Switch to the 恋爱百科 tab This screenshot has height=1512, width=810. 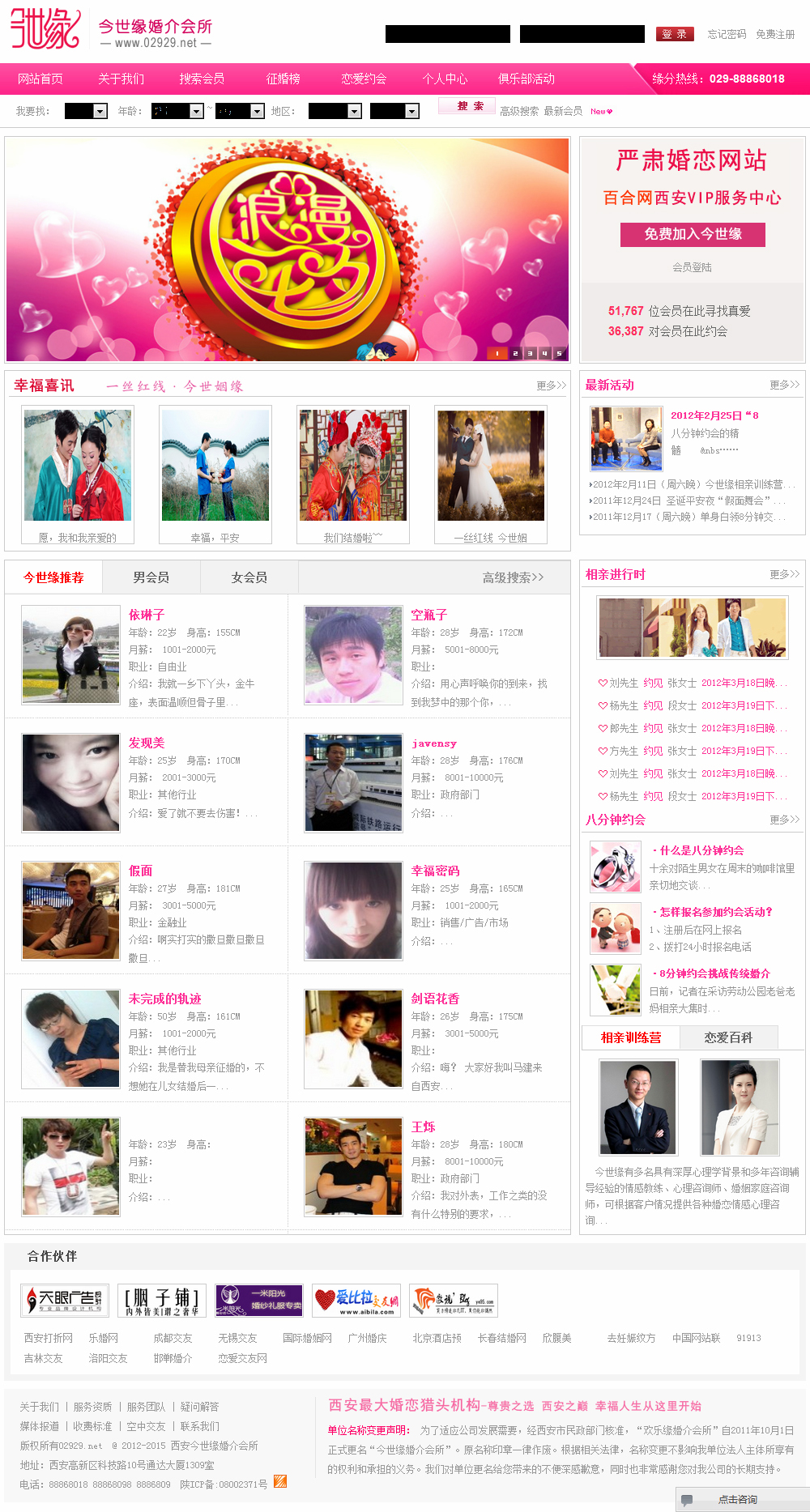tap(728, 1037)
